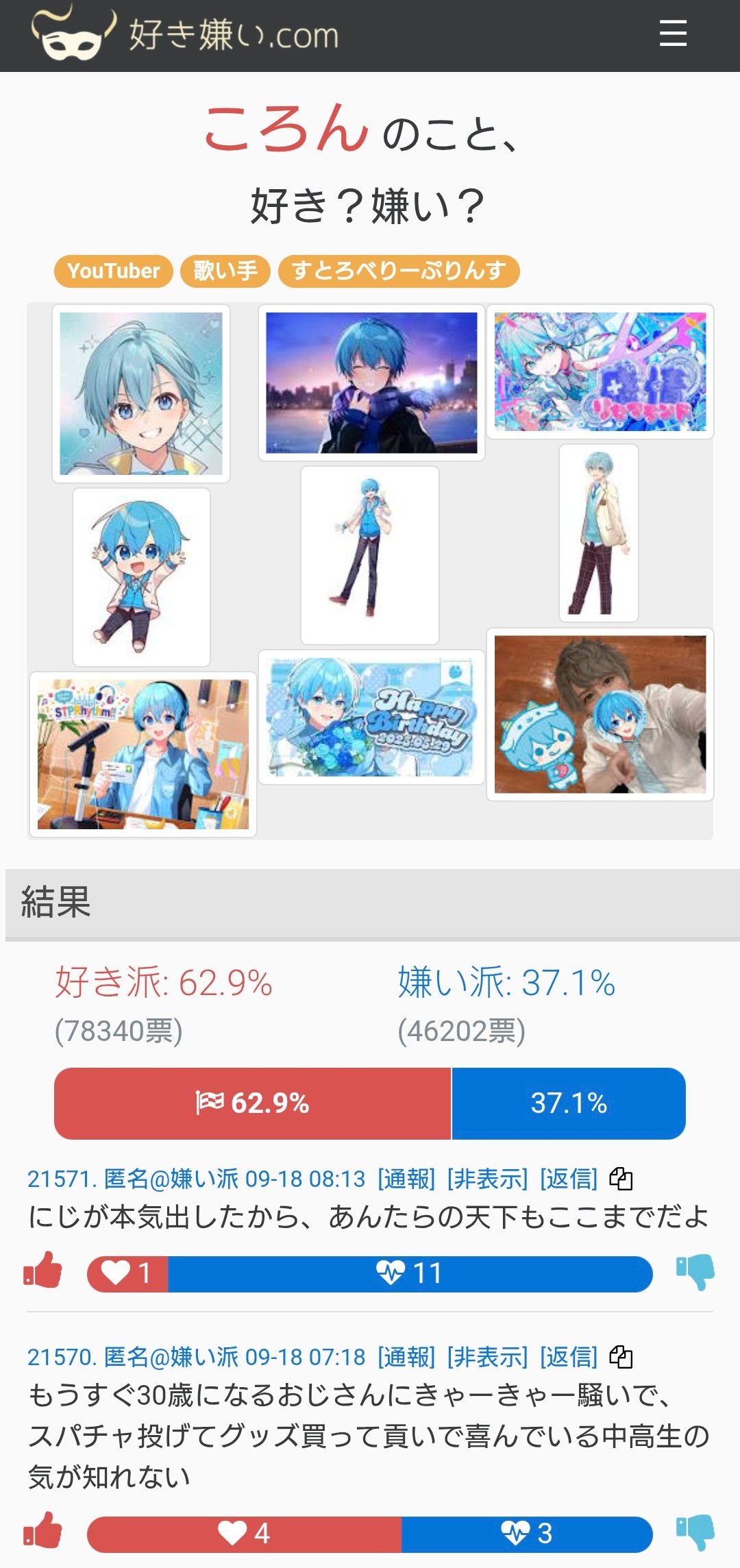740x1568 pixels.
Task: Open the Happy Birthday image thumbnail
Action: tap(371, 717)
